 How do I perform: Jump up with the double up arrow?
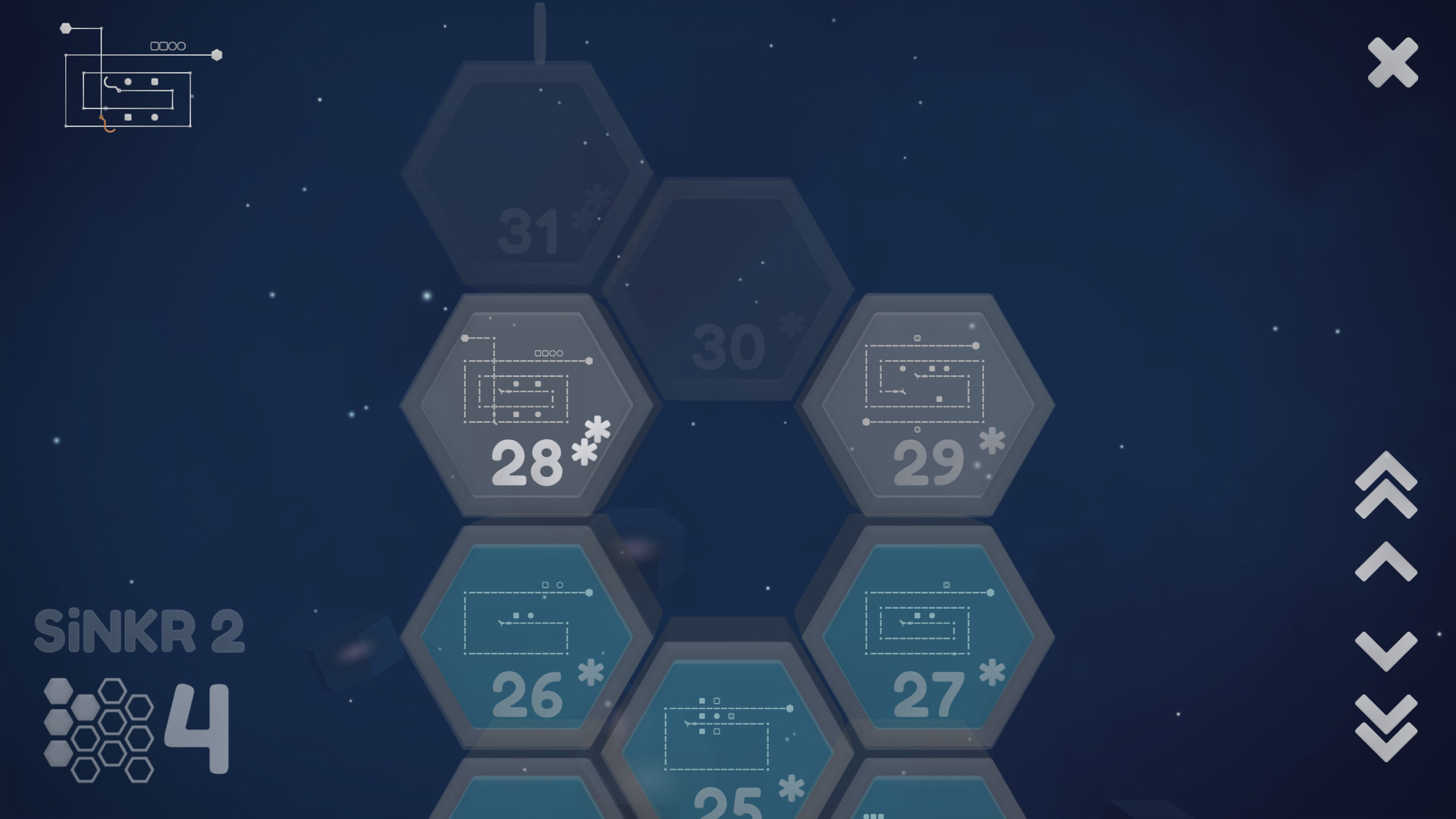pos(1386,485)
